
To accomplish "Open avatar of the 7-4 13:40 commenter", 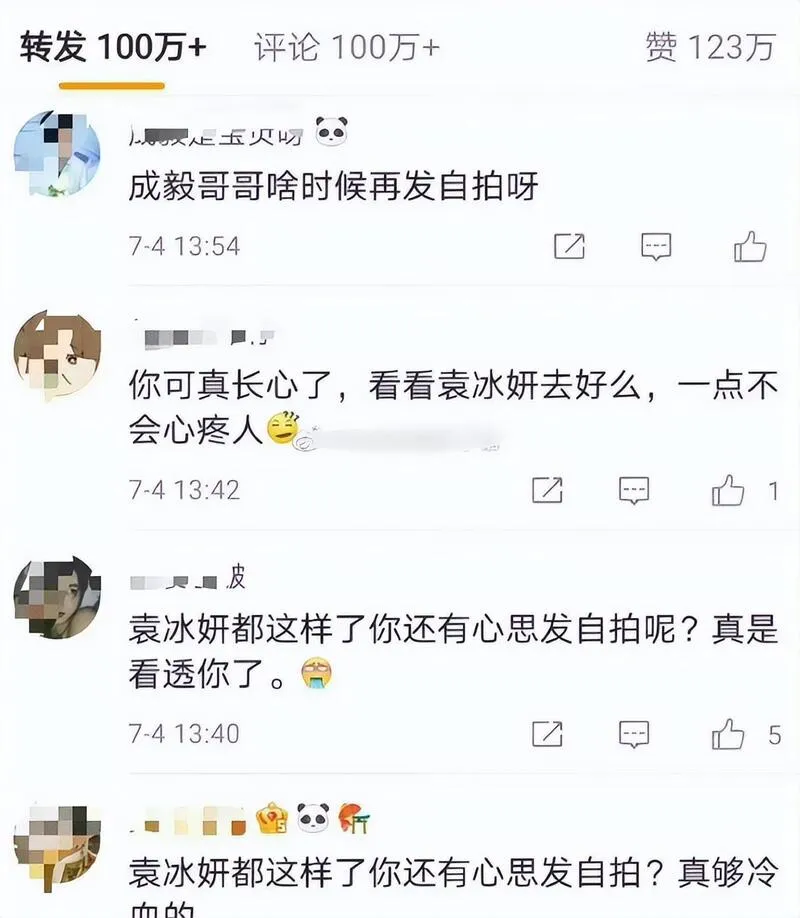I will pyautogui.click(x=57, y=597).
